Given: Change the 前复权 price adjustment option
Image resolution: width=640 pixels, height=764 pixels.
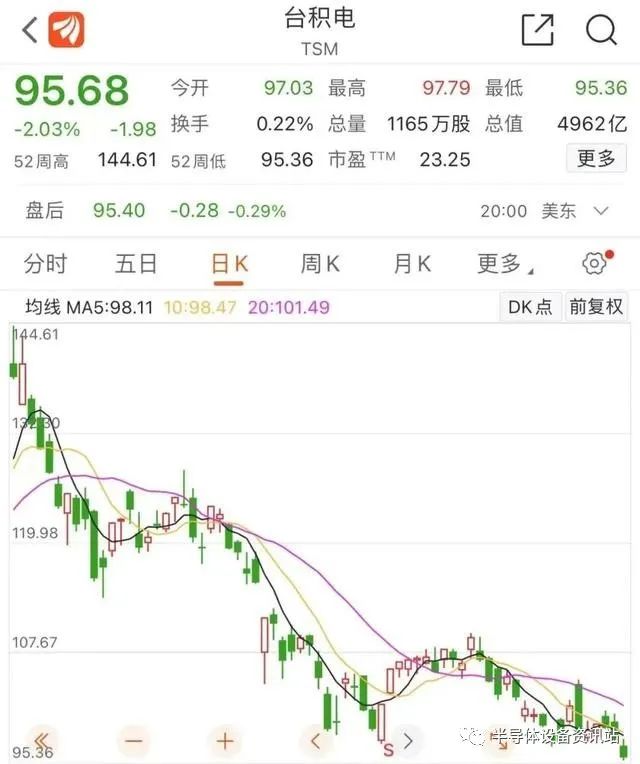Looking at the screenshot, I should click(x=596, y=307).
